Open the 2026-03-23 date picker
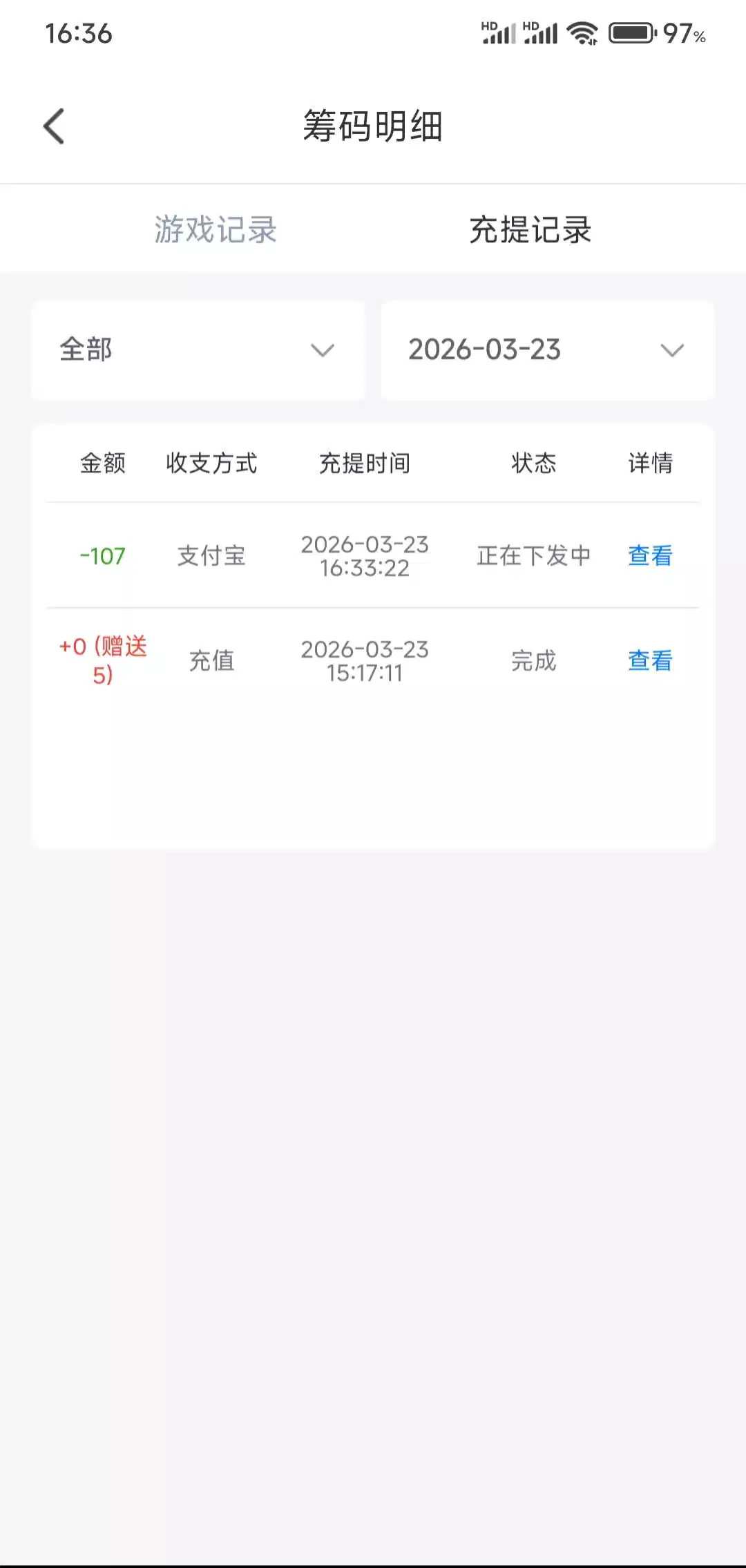Viewport: 746px width, 1568px height. click(x=547, y=350)
